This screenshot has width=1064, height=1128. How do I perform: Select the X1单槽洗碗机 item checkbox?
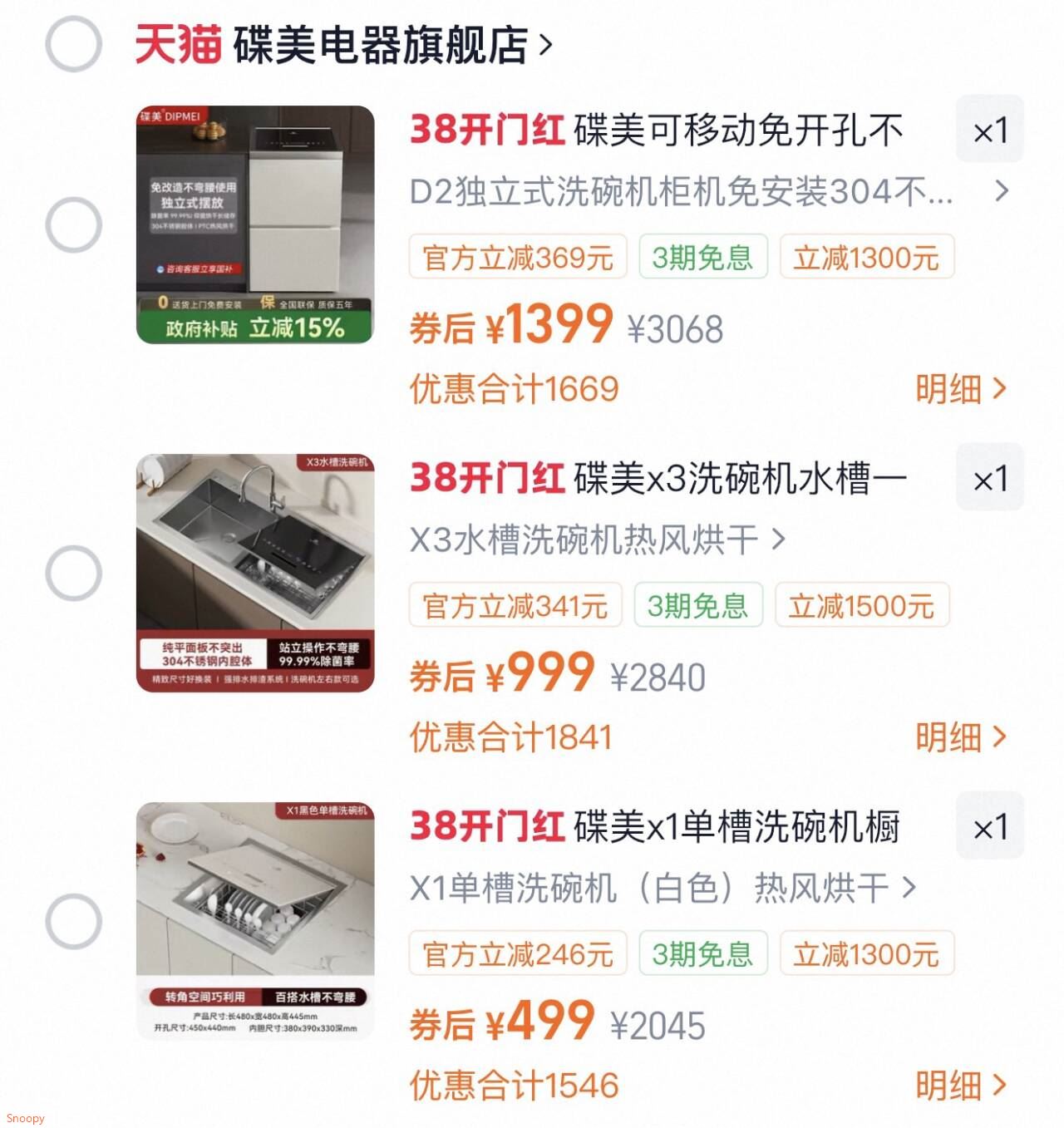pyautogui.click(x=73, y=922)
